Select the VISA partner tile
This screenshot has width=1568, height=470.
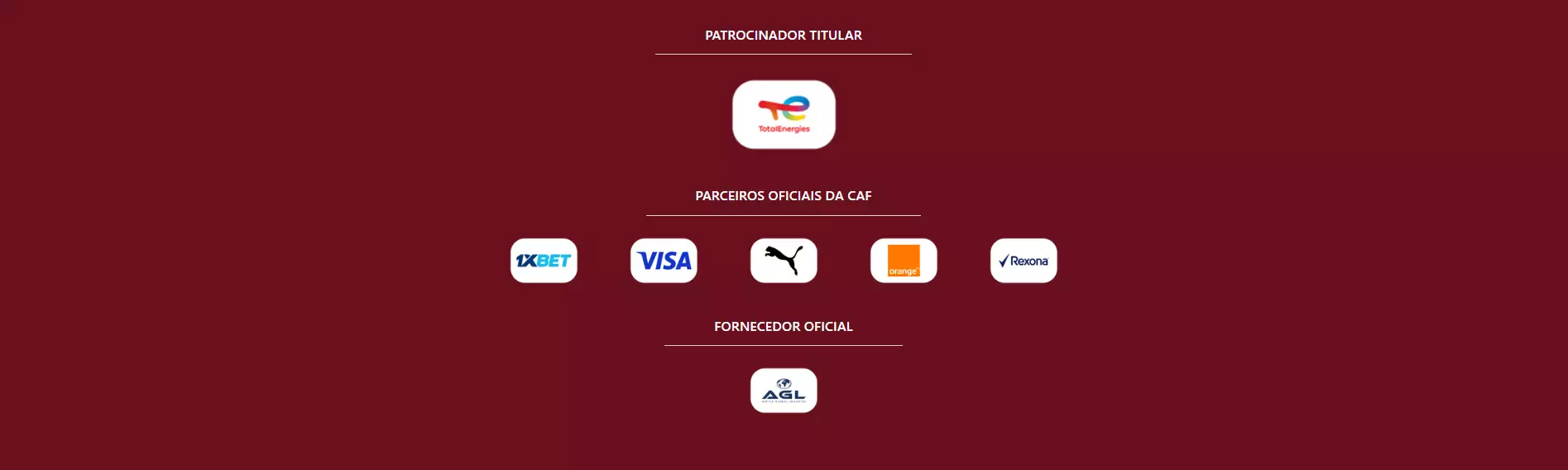664,261
